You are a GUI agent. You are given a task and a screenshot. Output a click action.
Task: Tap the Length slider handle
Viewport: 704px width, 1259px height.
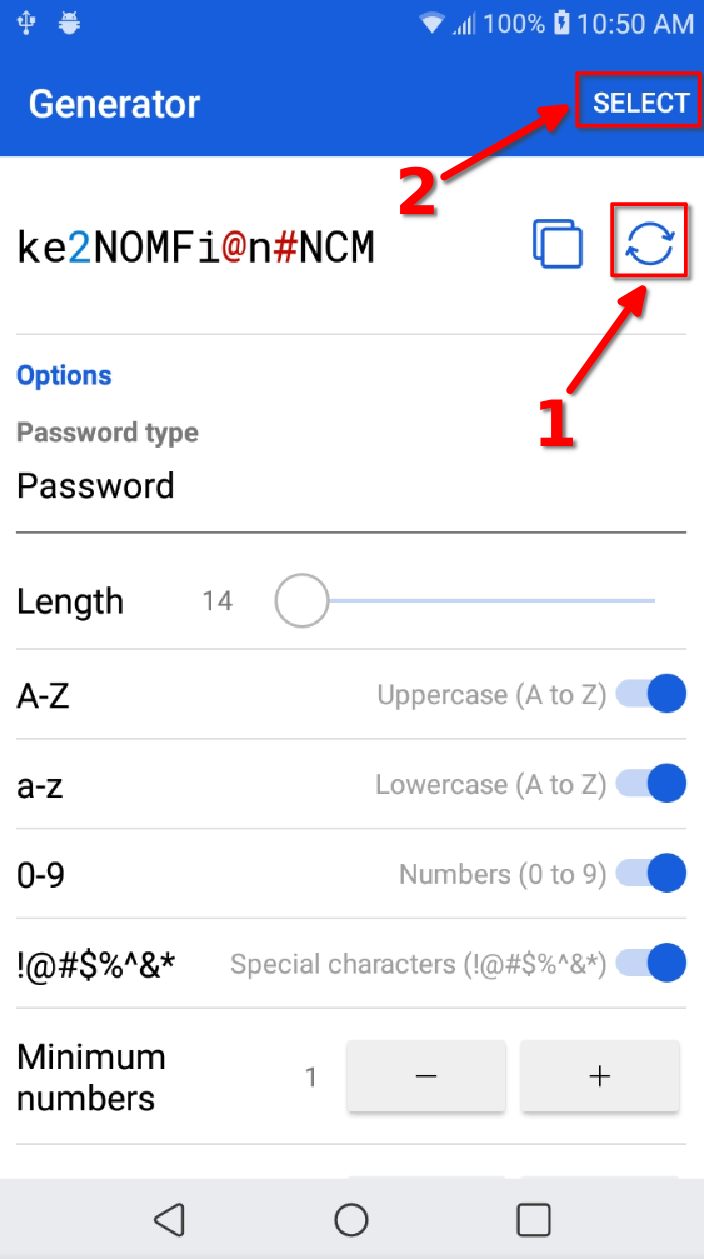302,601
